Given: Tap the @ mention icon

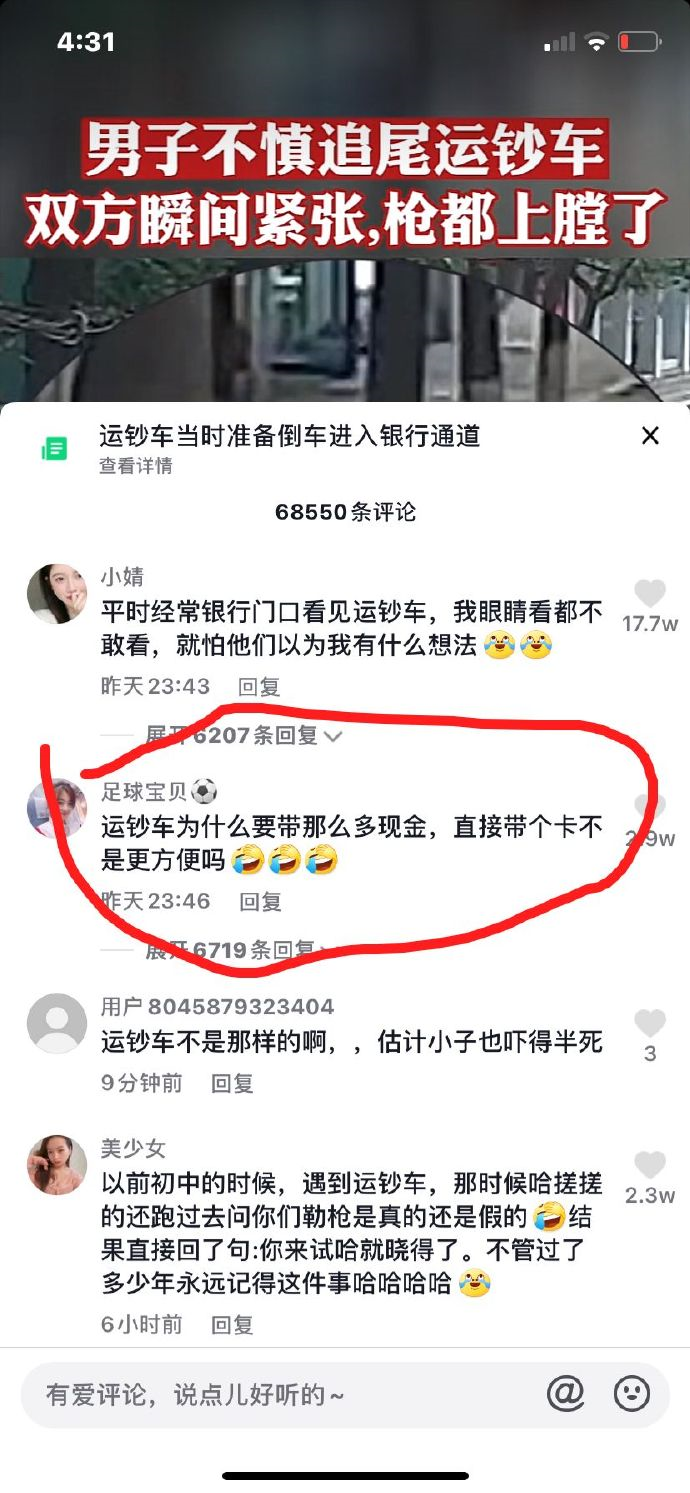Looking at the screenshot, I should 565,1393.
